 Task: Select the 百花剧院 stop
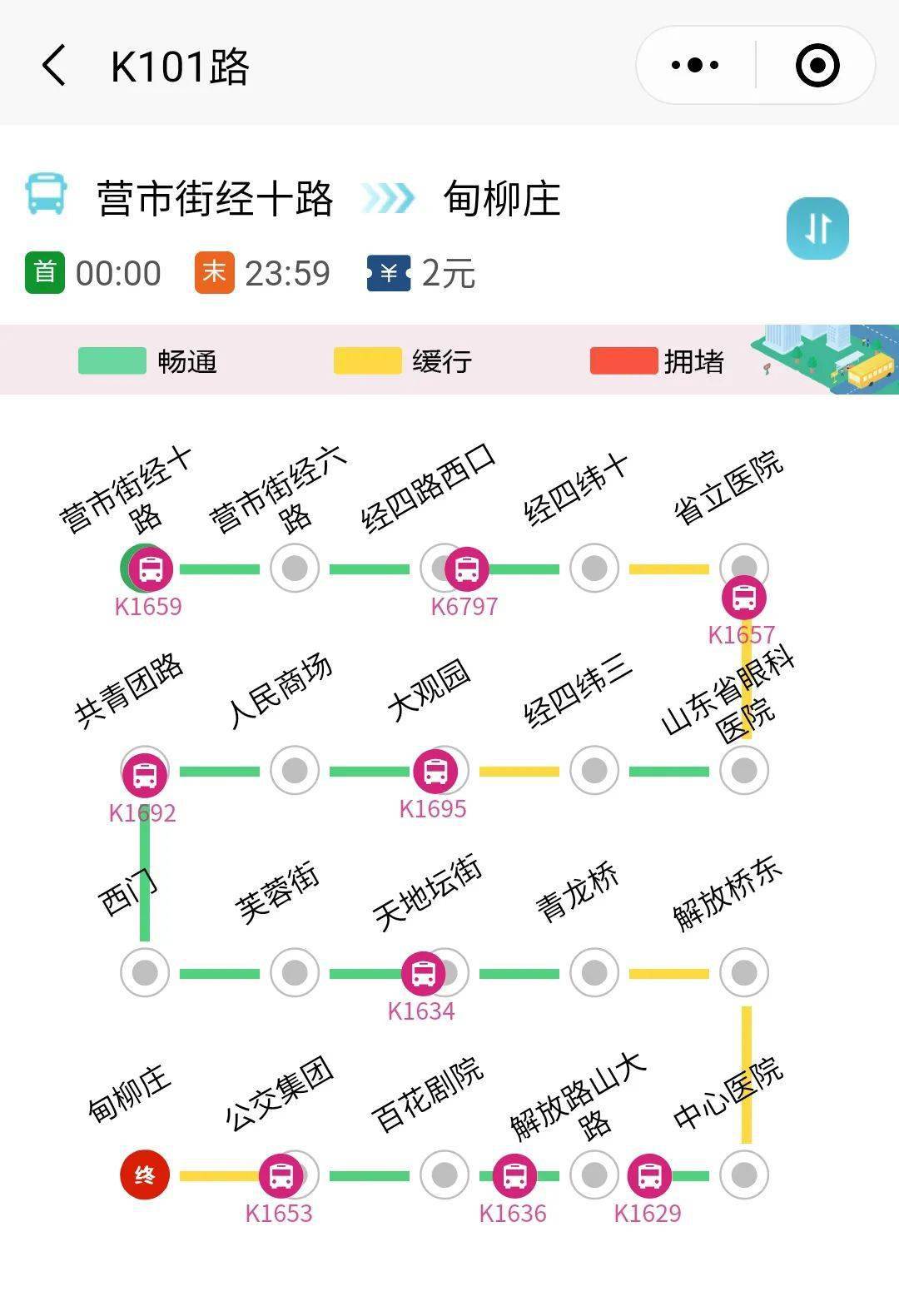coord(445,1174)
